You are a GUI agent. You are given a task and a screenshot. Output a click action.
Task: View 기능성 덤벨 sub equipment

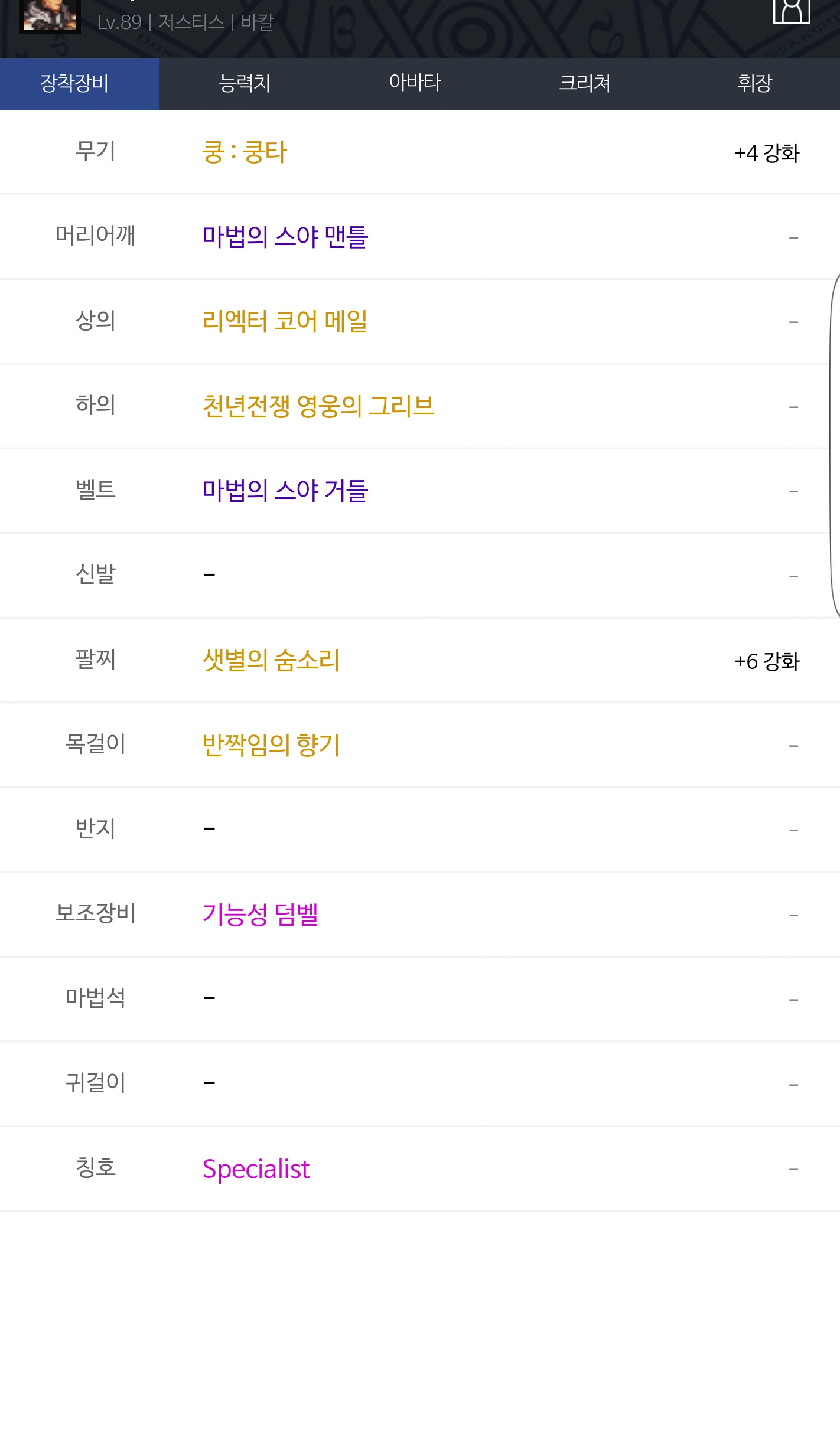[x=261, y=914]
